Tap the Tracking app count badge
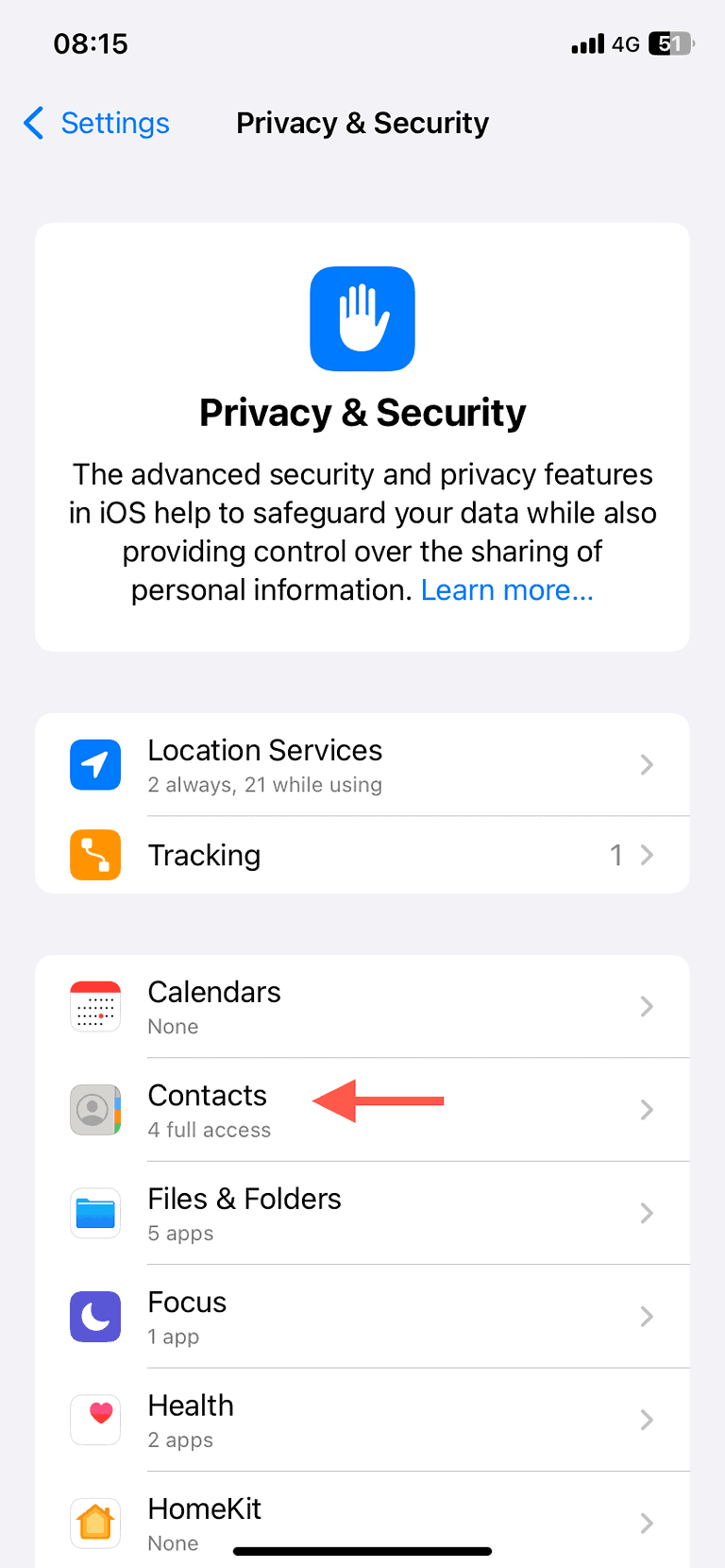 [616, 854]
